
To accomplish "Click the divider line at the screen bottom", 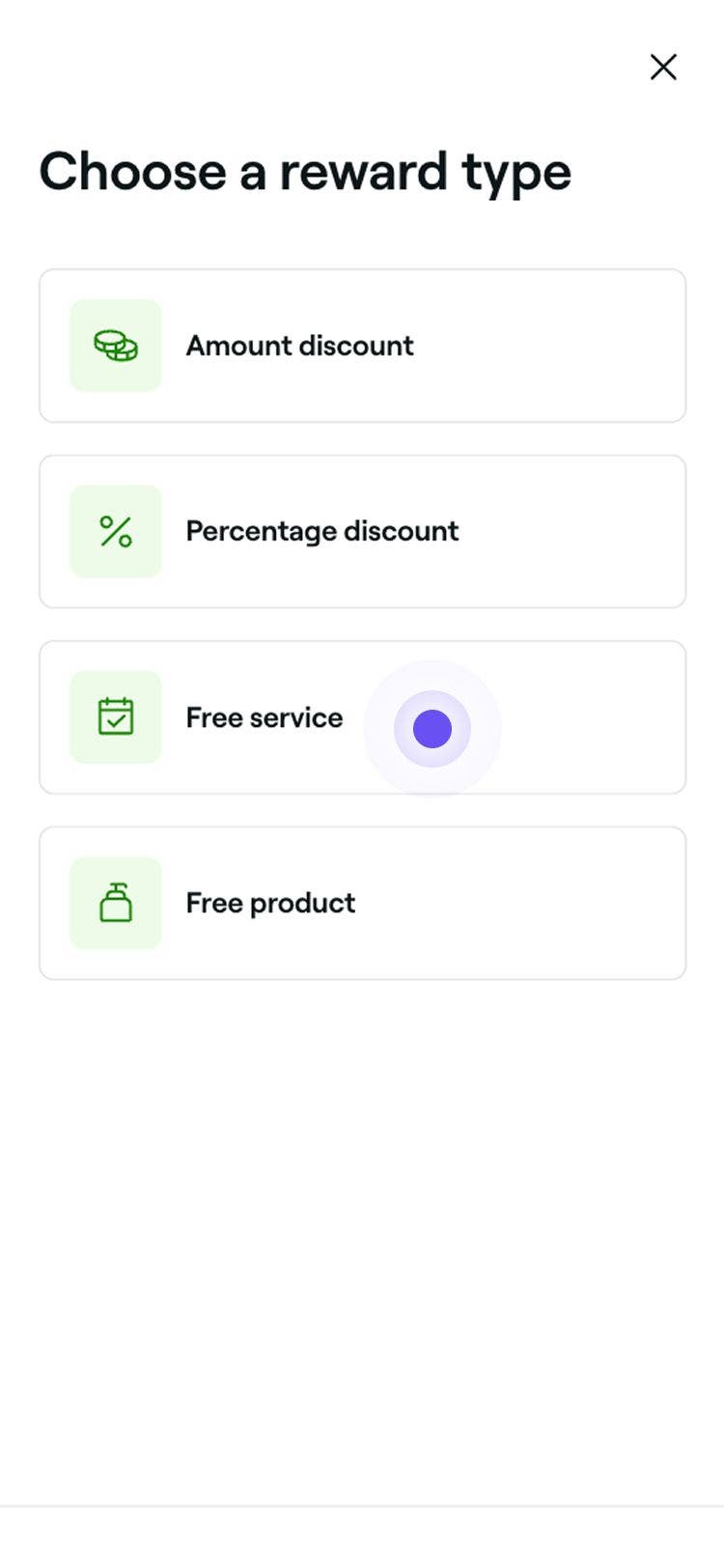I will pyautogui.click(x=362, y=1504).
